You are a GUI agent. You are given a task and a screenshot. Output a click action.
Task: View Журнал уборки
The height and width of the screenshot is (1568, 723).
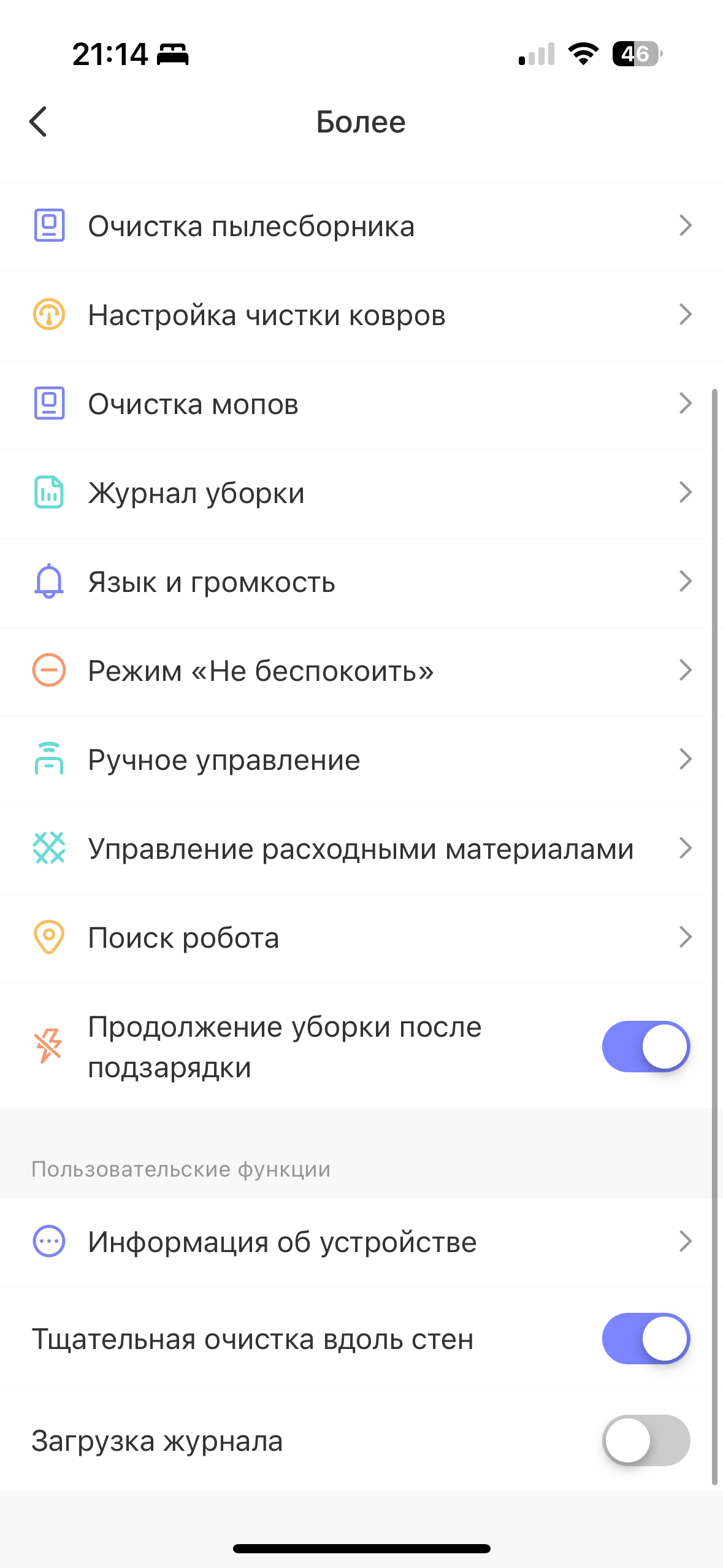click(361, 493)
